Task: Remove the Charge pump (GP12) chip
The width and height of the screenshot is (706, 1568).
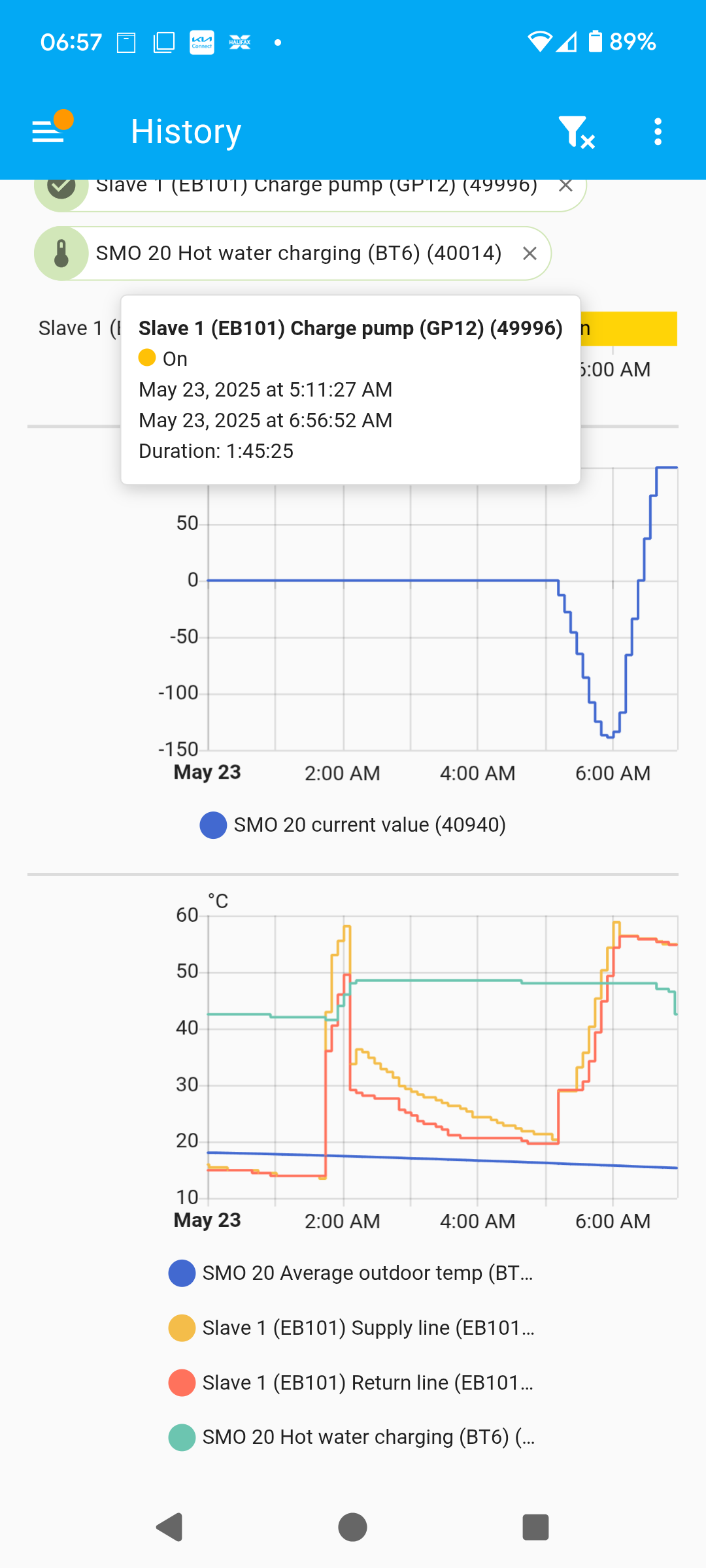Action: pyautogui.click(x=566, y=186)
